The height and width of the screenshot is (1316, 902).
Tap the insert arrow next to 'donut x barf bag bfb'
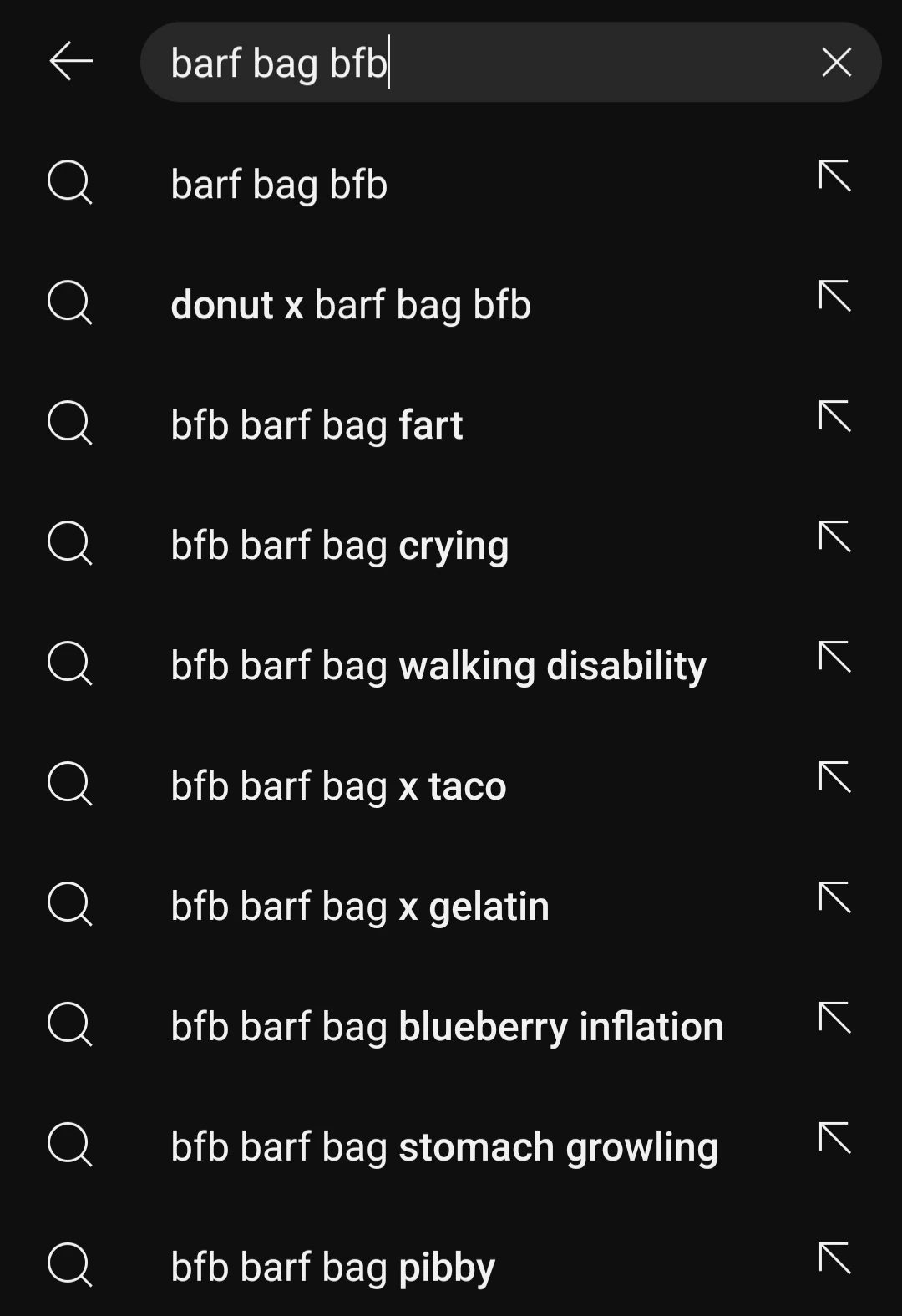pos(834,298)
